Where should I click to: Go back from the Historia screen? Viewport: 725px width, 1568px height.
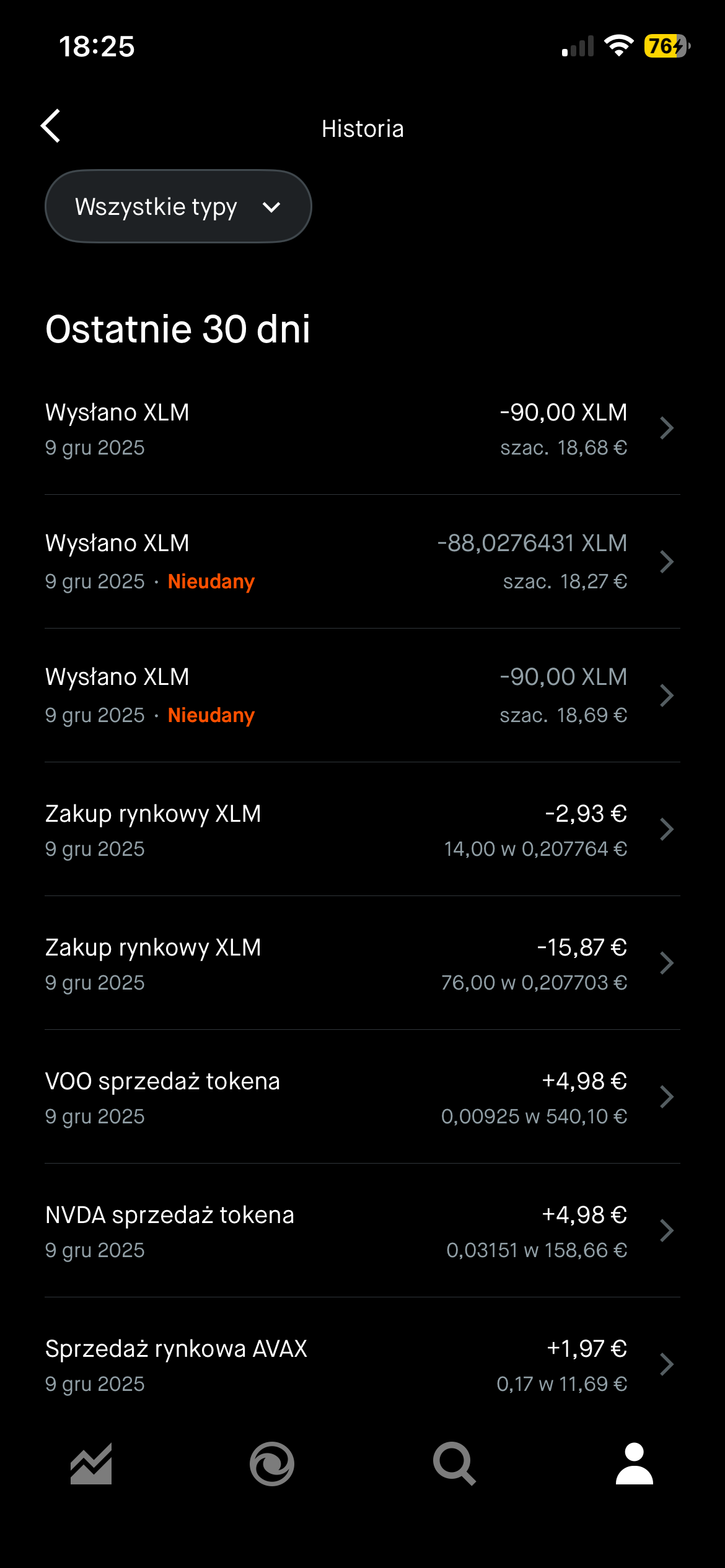tap(51, 126)
